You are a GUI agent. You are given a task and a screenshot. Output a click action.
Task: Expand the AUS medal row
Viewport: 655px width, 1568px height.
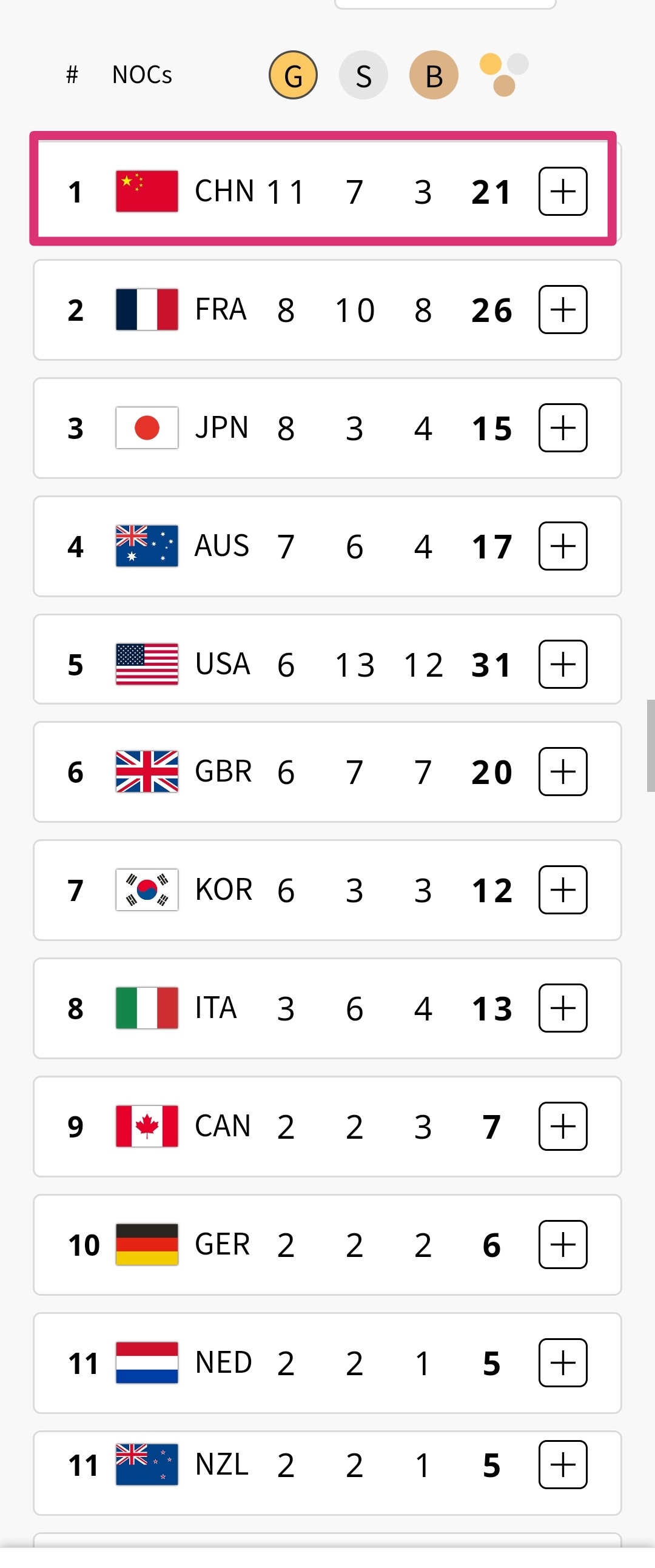[x=562, y=546]
